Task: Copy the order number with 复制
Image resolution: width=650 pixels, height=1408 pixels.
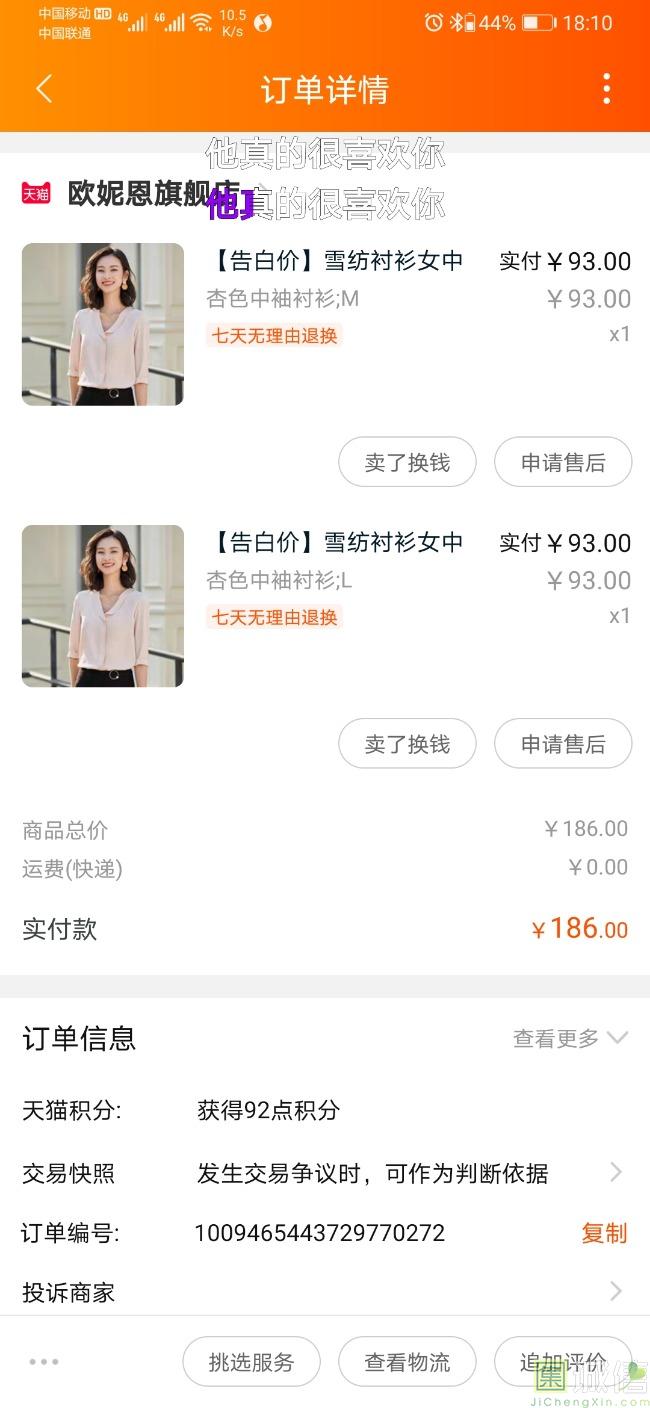Action: tap(604, 1233)
